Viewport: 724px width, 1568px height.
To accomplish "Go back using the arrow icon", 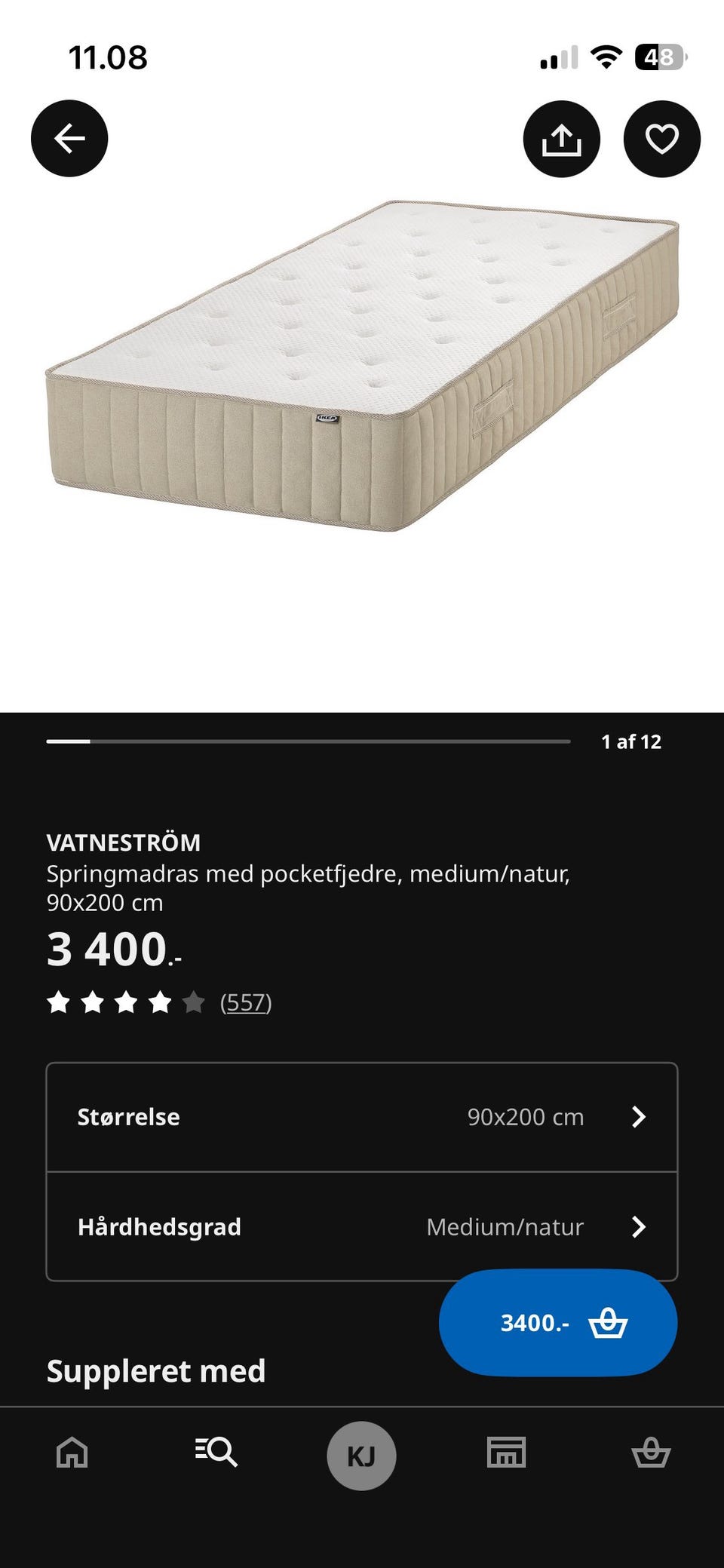I will pyautogui.click(x=69, y=139).
